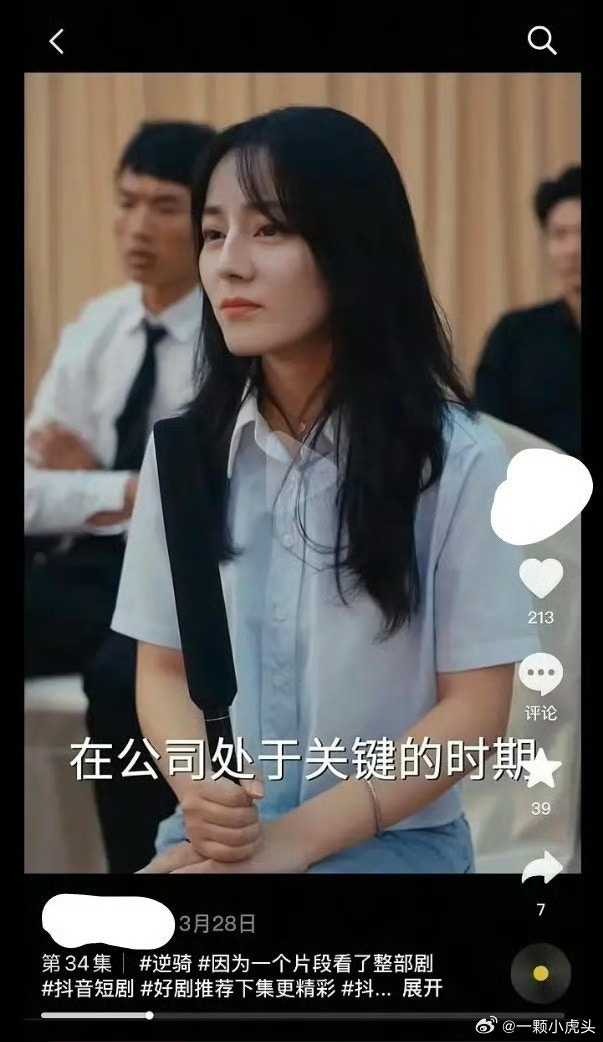Open the 评论 comments bubble
The height and width of the screenshot is (1042, 603).
541,675
